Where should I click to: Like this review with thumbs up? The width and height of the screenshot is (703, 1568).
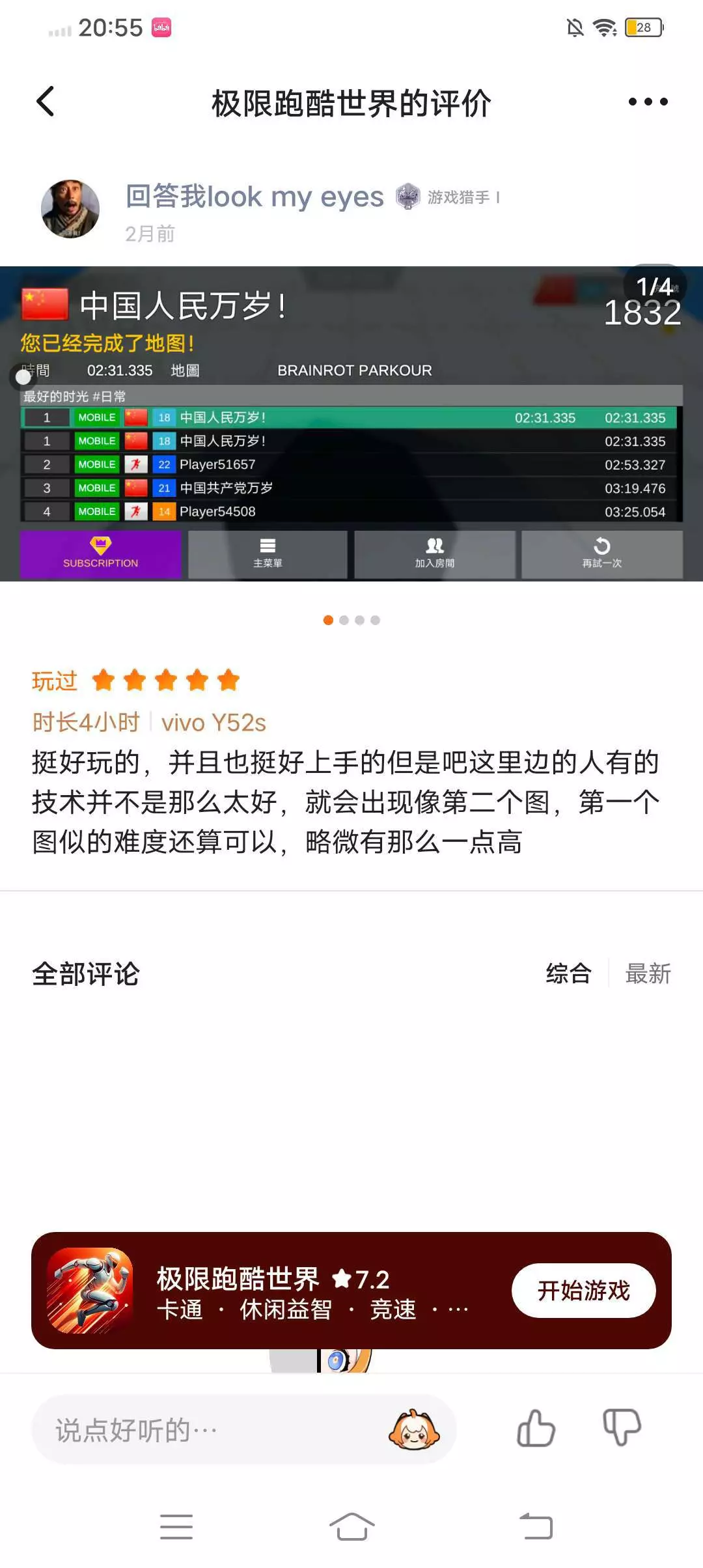coord(536,1428)
